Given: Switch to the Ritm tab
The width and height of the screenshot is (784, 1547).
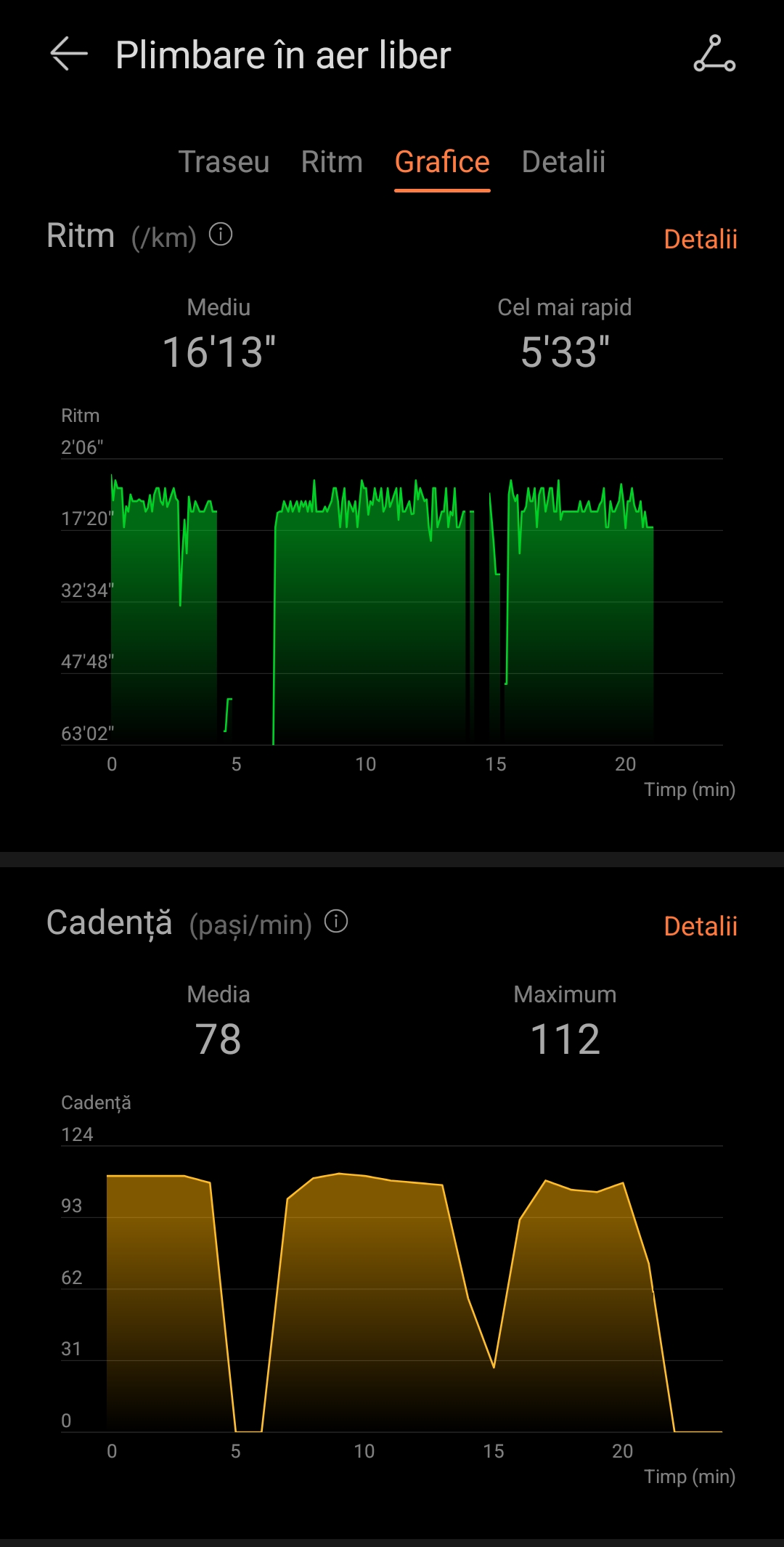Looking at the screenshot, I should click(332, 162).
